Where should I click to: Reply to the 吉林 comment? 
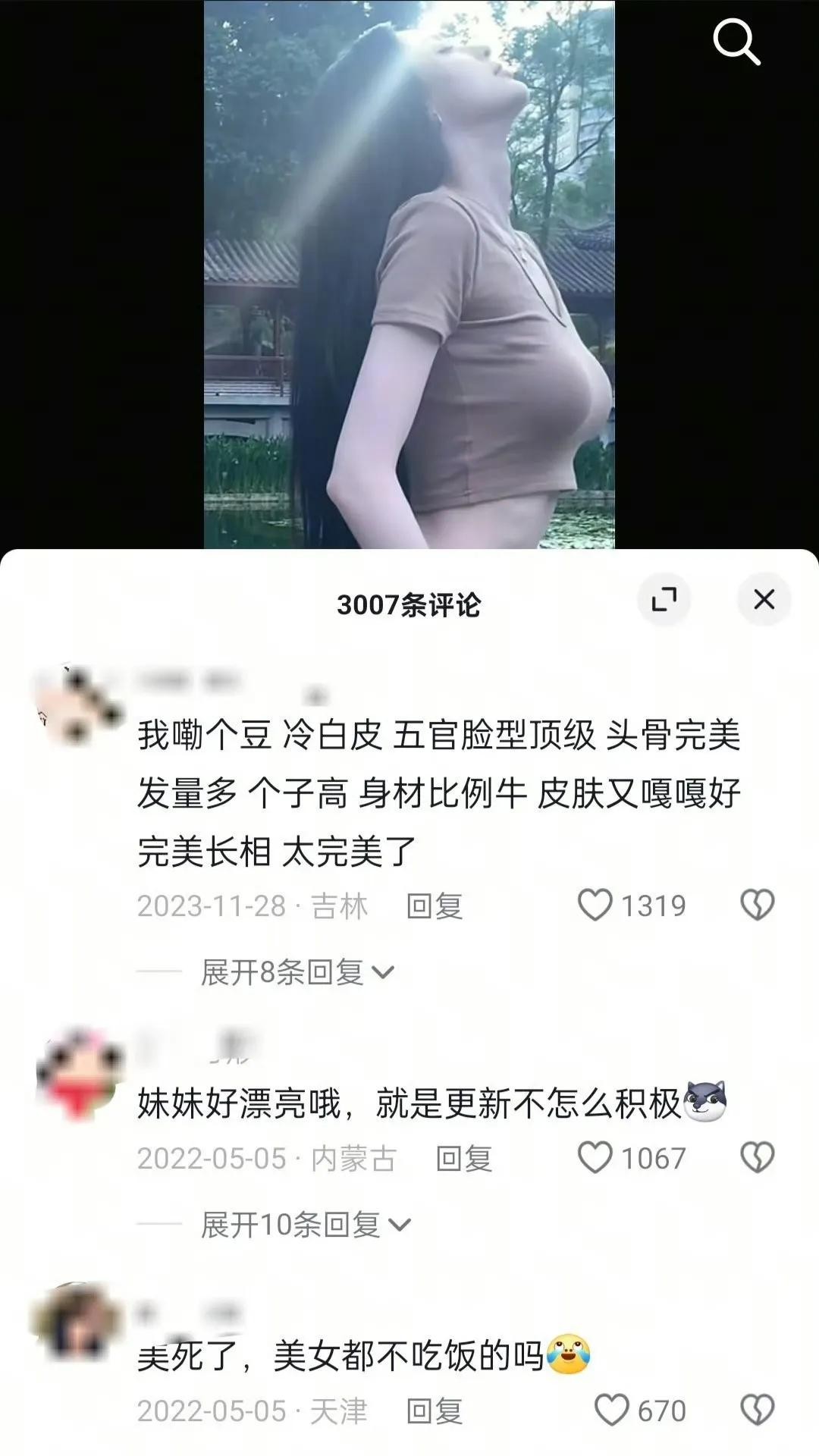[x=434, y=906]
